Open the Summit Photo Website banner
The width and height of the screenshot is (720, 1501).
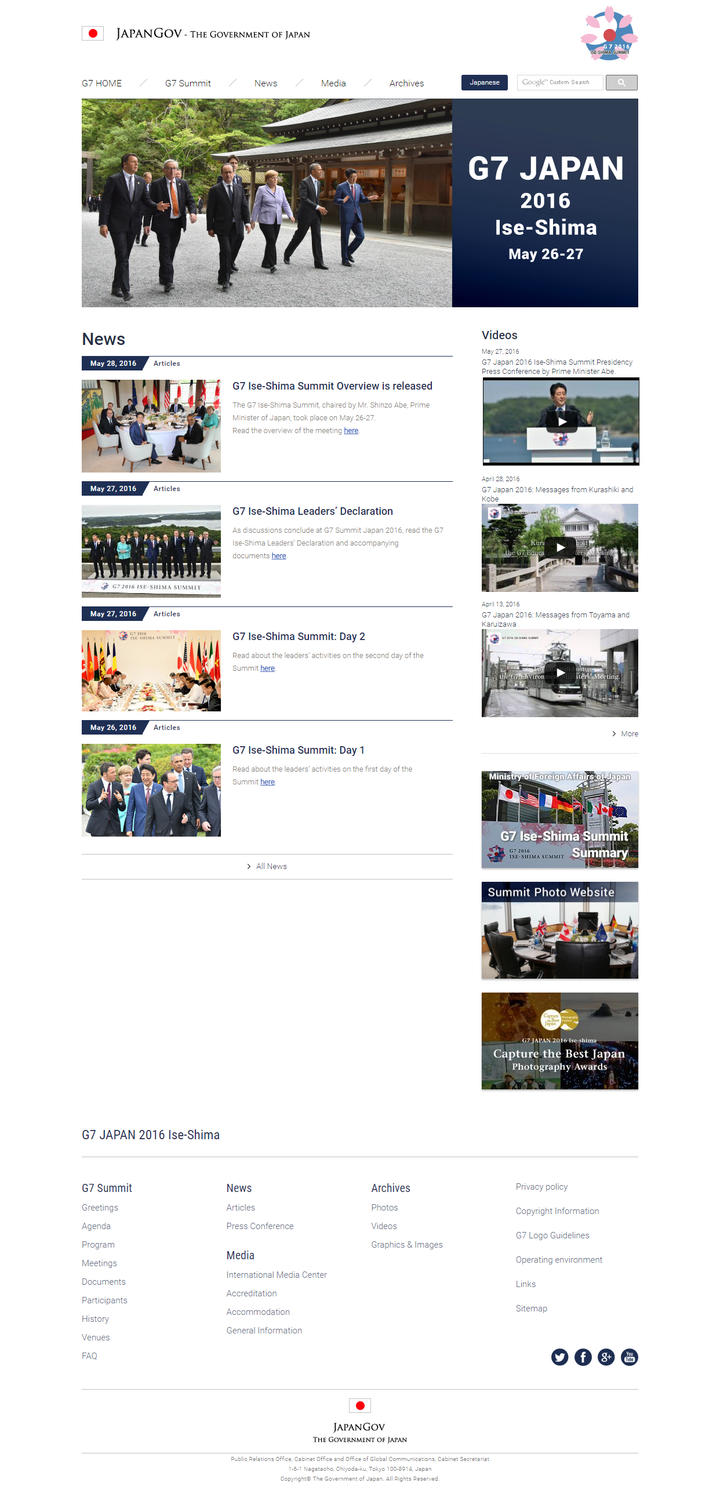coord(559,930)
